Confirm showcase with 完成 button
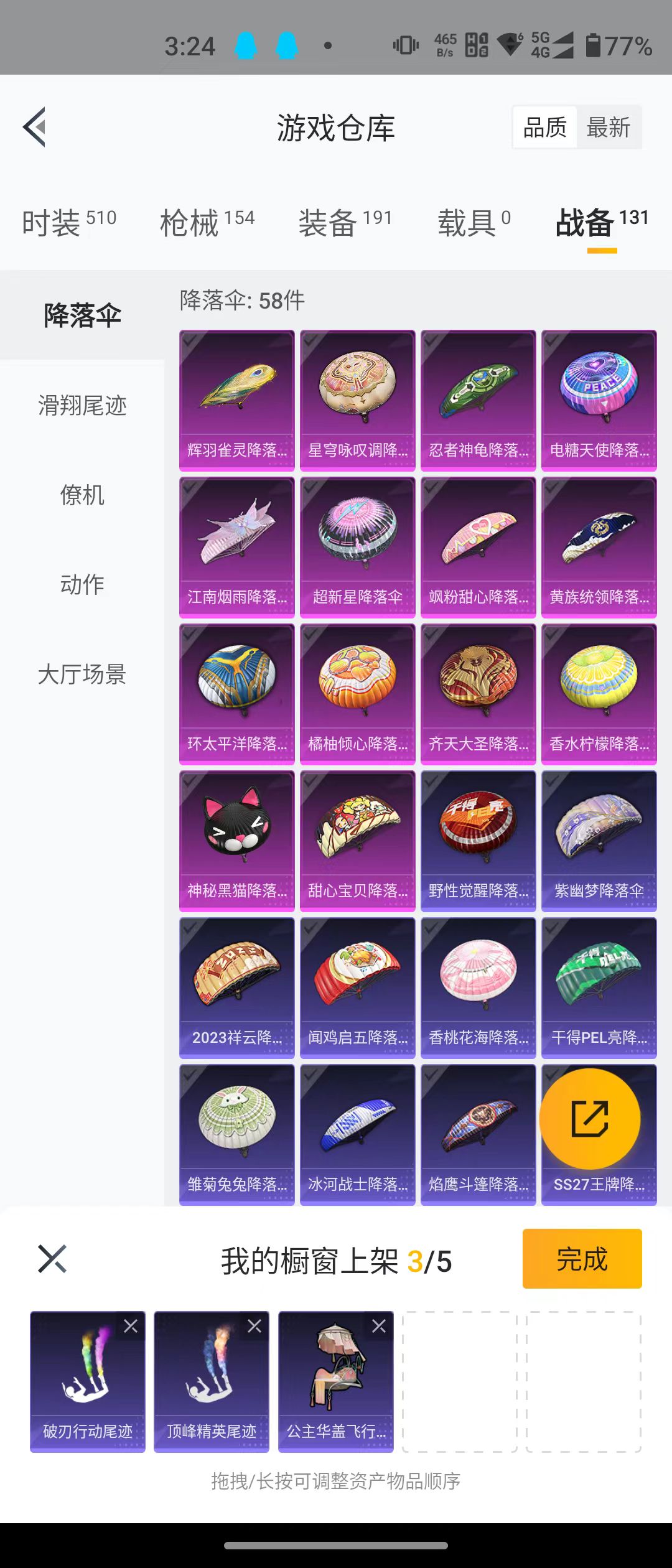Image resolution: width=672 pixels, height=1568 pixels. (x=582, y=1259)
